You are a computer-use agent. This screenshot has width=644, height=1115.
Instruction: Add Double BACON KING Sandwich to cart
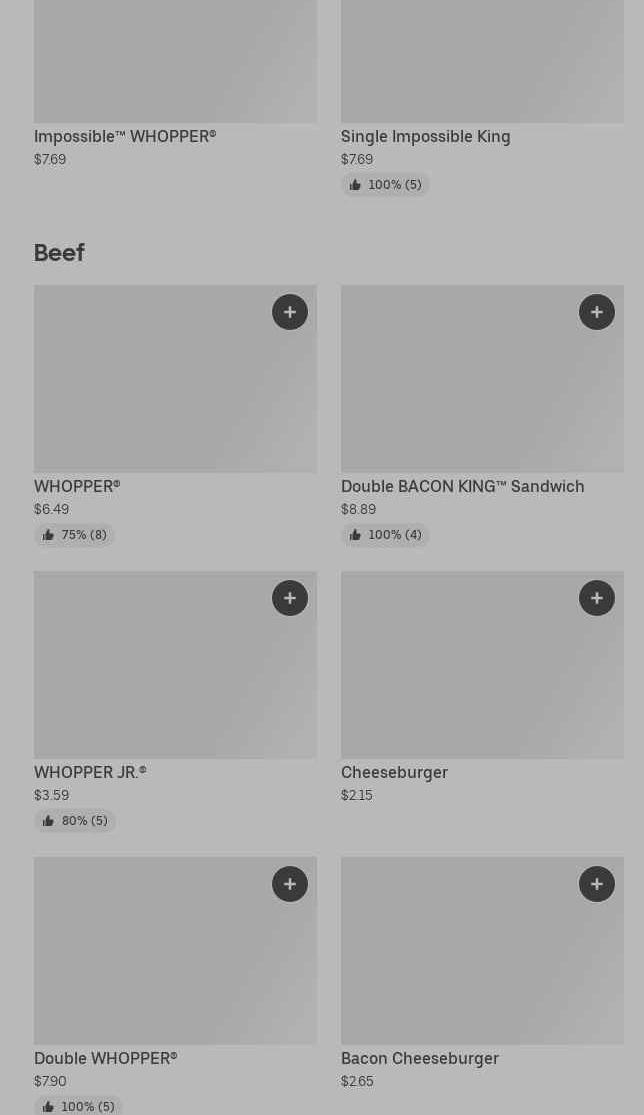(597, 312)
